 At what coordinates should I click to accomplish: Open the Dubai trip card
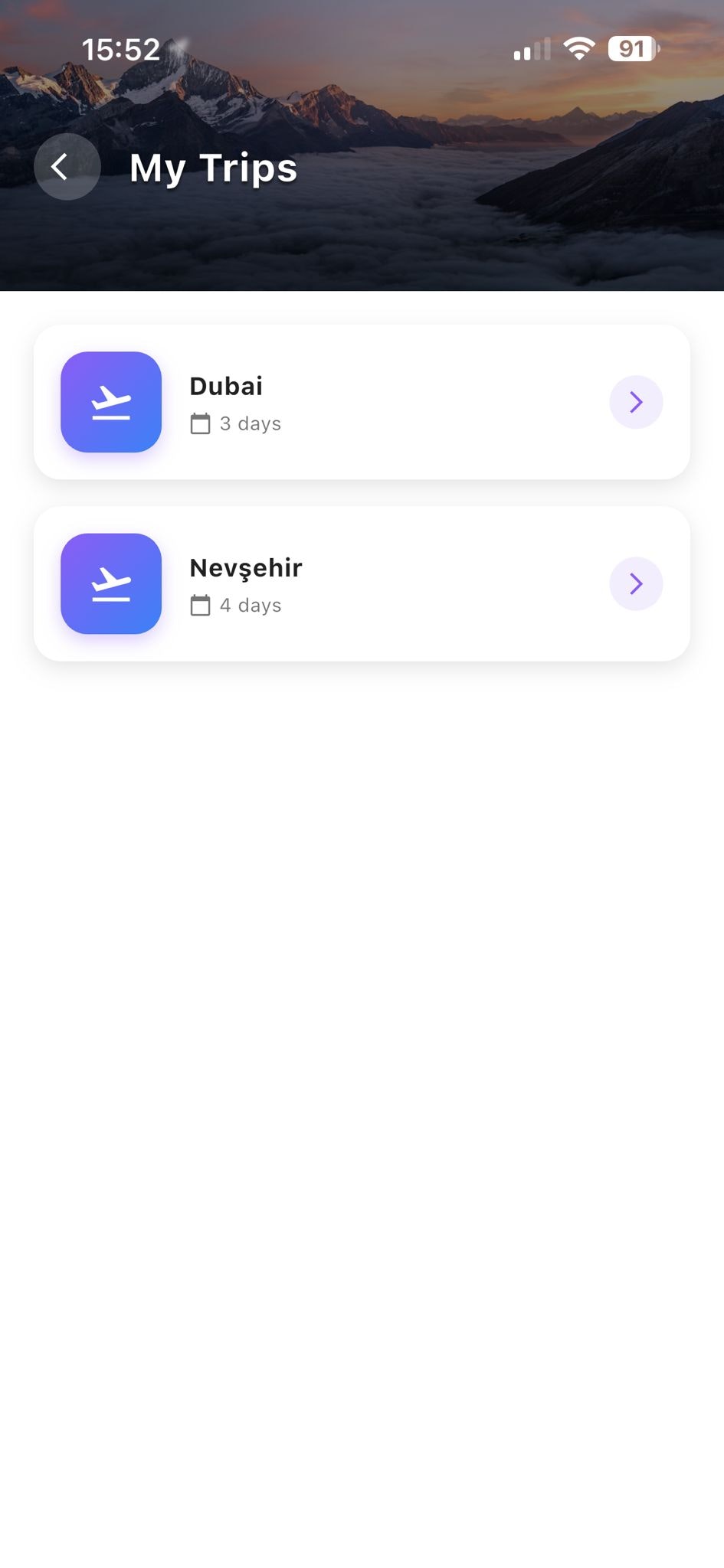tap(360, 402)
